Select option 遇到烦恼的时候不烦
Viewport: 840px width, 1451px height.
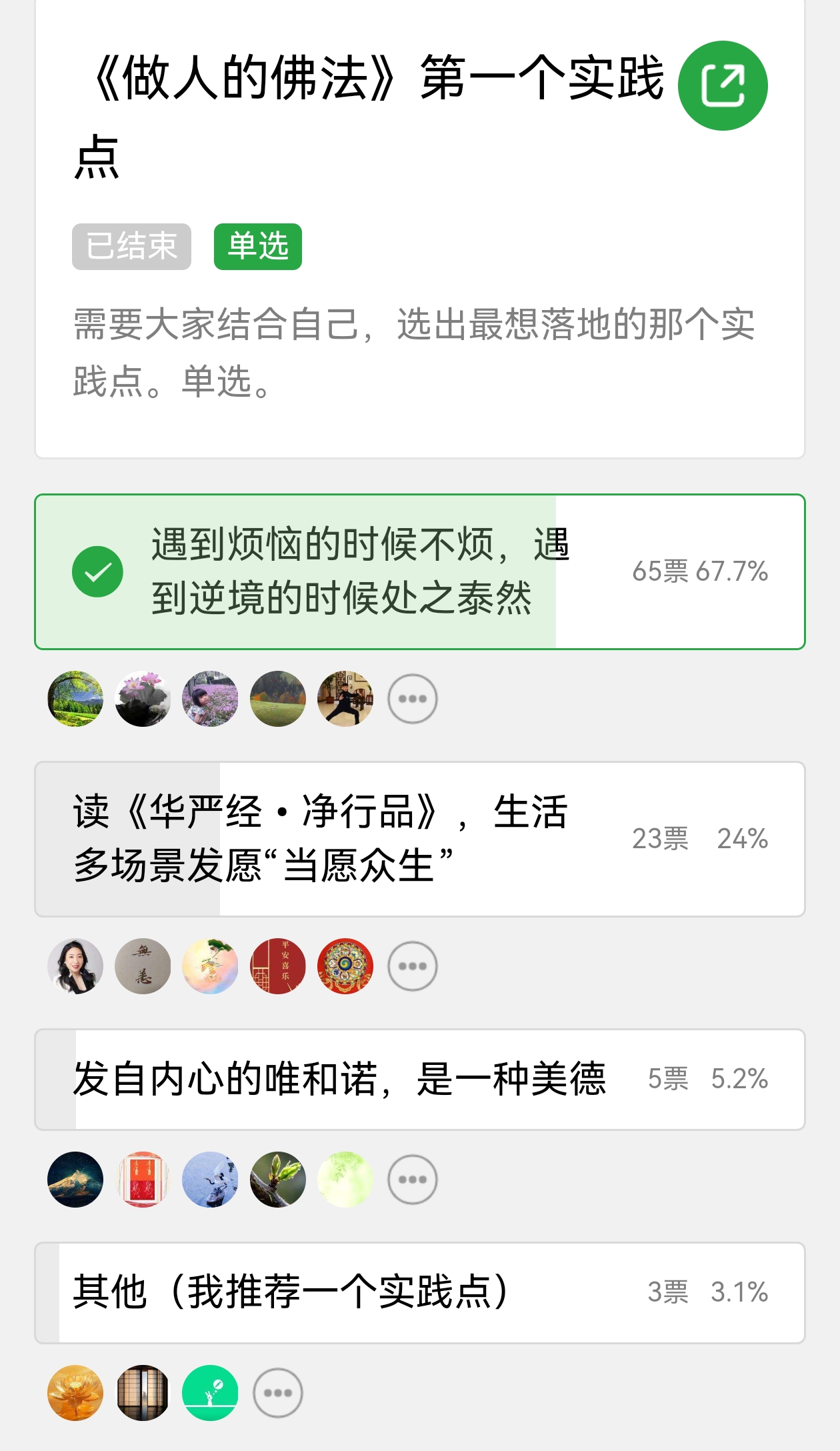[x=420, y=571]
